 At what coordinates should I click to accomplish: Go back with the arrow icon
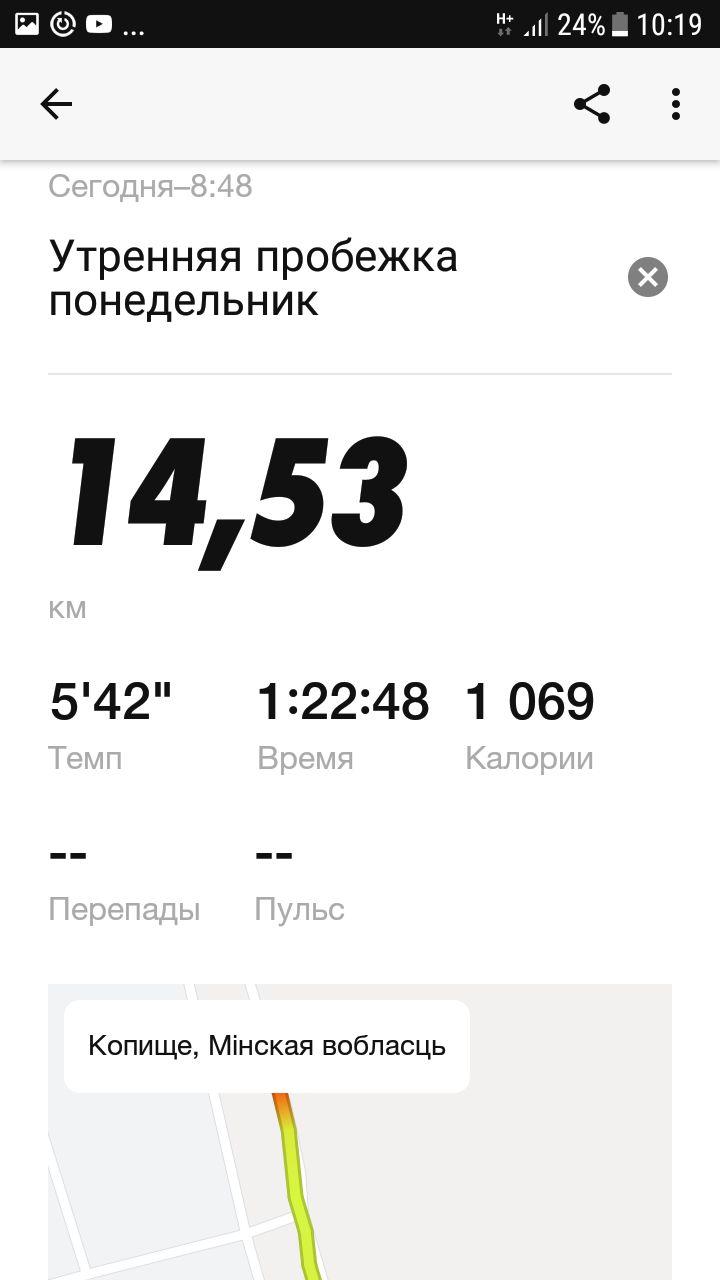tap(56, 104)
